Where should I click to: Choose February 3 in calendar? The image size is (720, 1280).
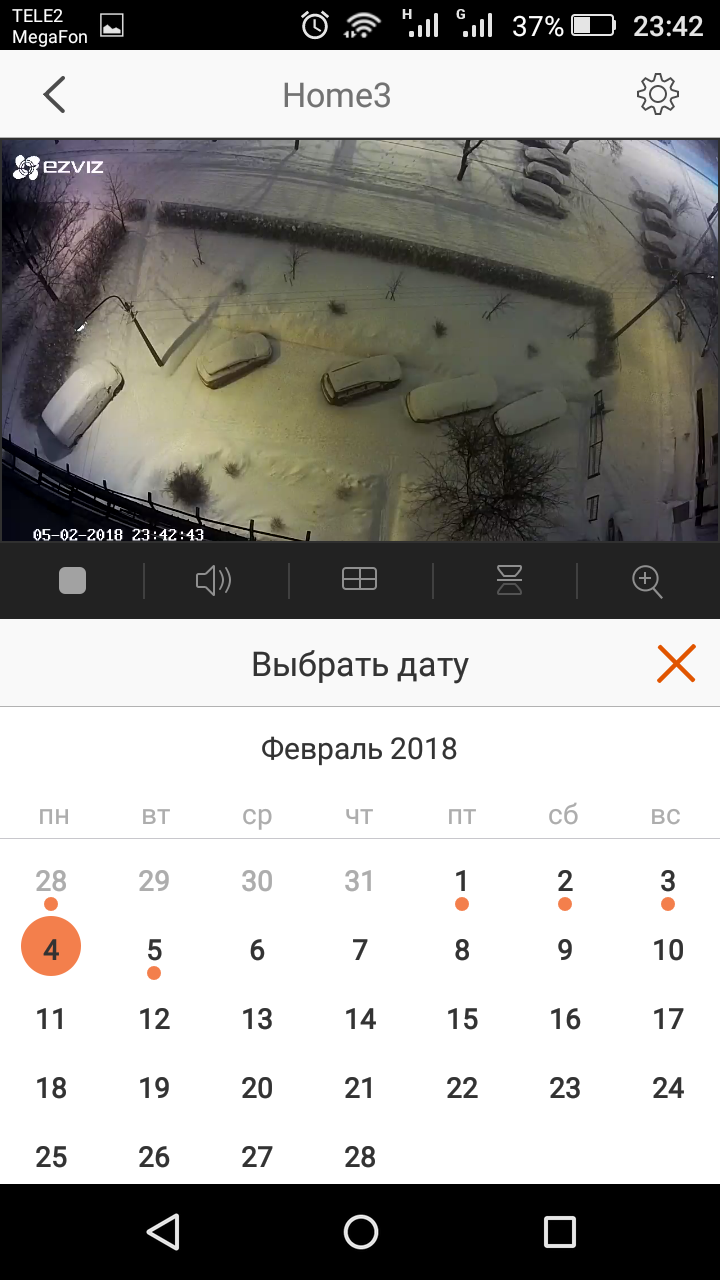[x=668, y=882]
